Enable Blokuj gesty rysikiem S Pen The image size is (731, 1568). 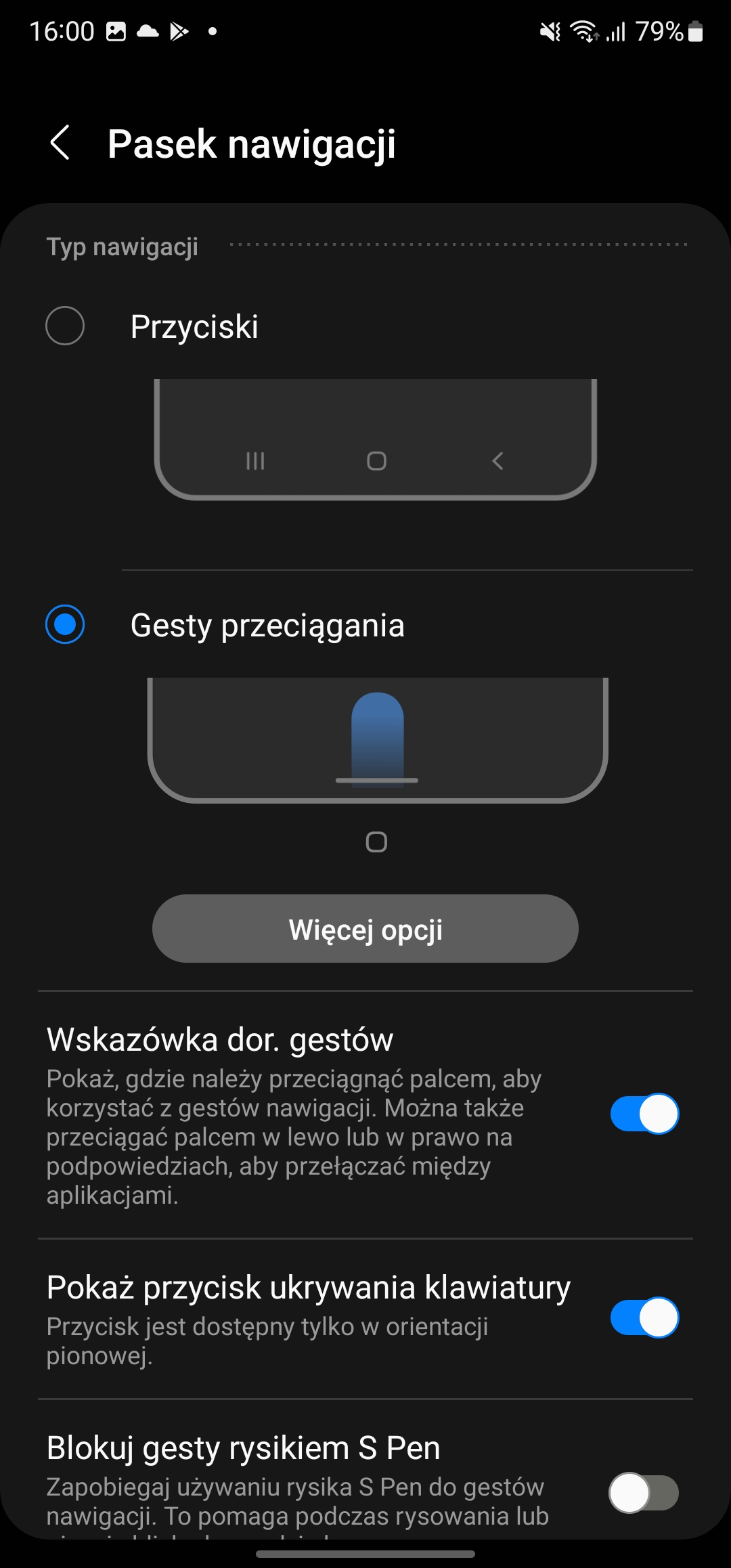click(x=644, y=1492)
